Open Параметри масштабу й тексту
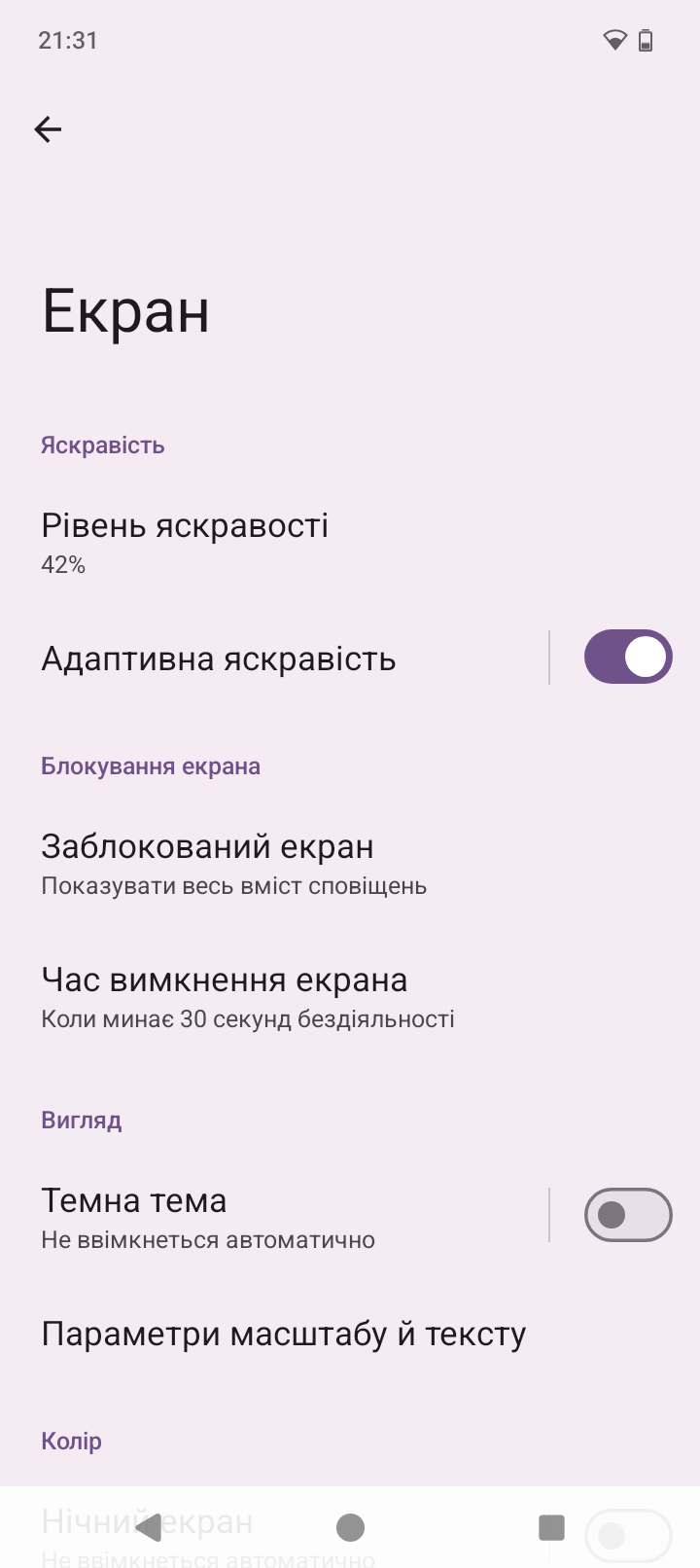 point(284,1334)
